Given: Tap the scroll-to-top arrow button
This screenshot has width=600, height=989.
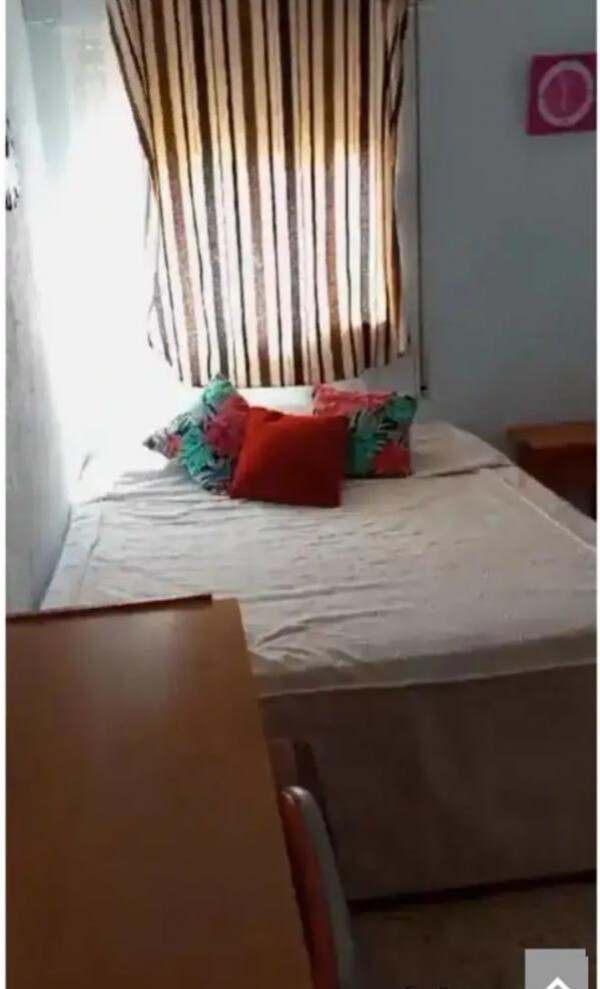Looking at the screenshot, I should point(556,970).
